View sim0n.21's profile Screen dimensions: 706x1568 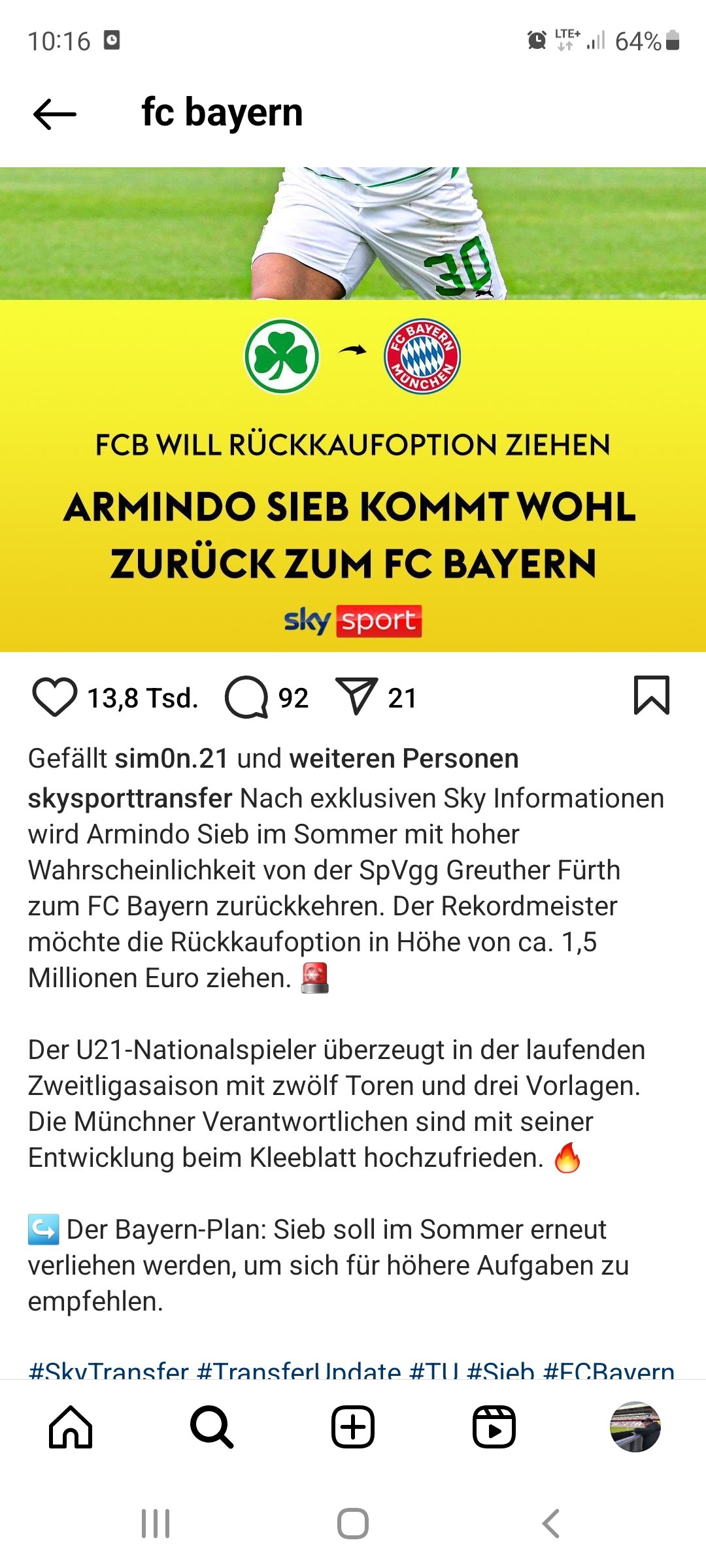[171, 759]
